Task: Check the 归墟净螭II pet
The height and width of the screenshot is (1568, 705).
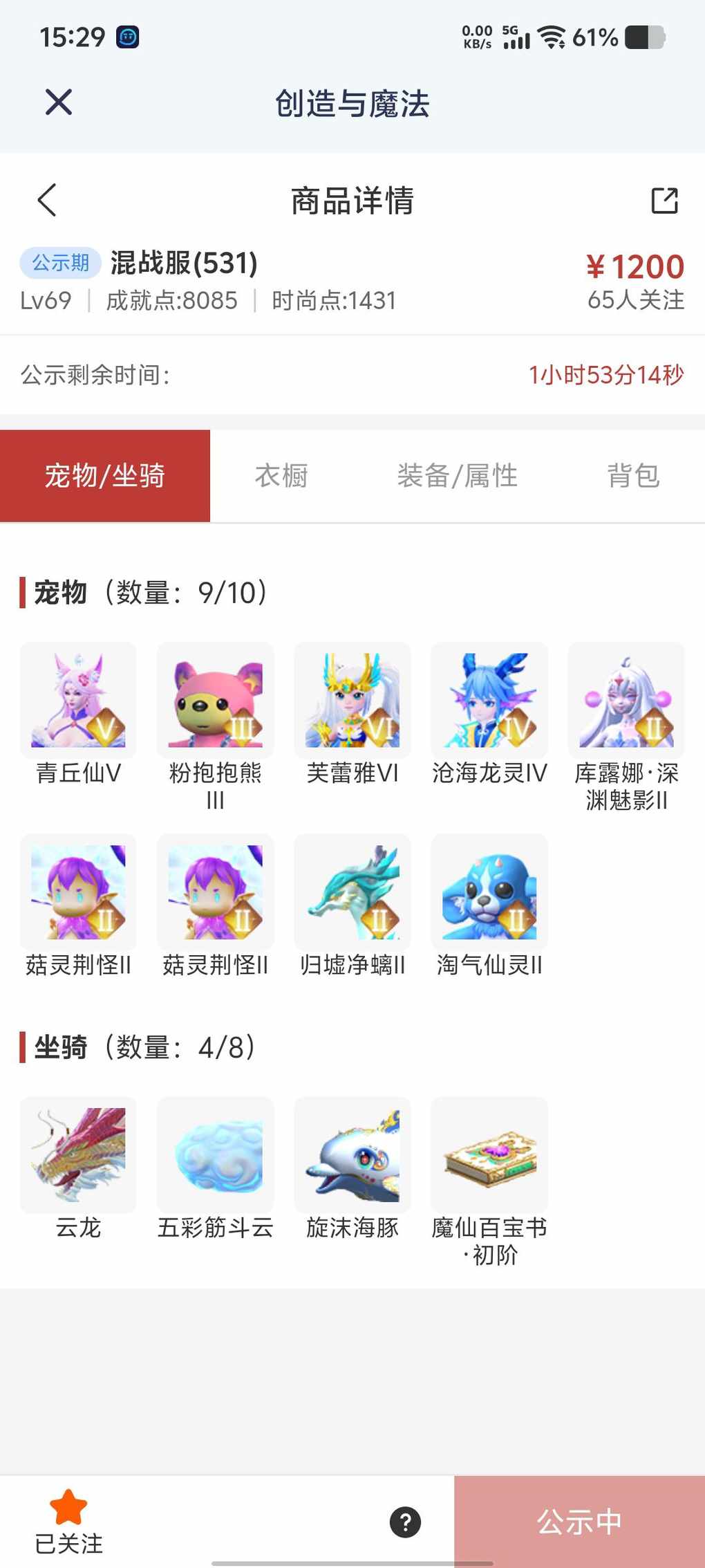Action: pos(352,892)
